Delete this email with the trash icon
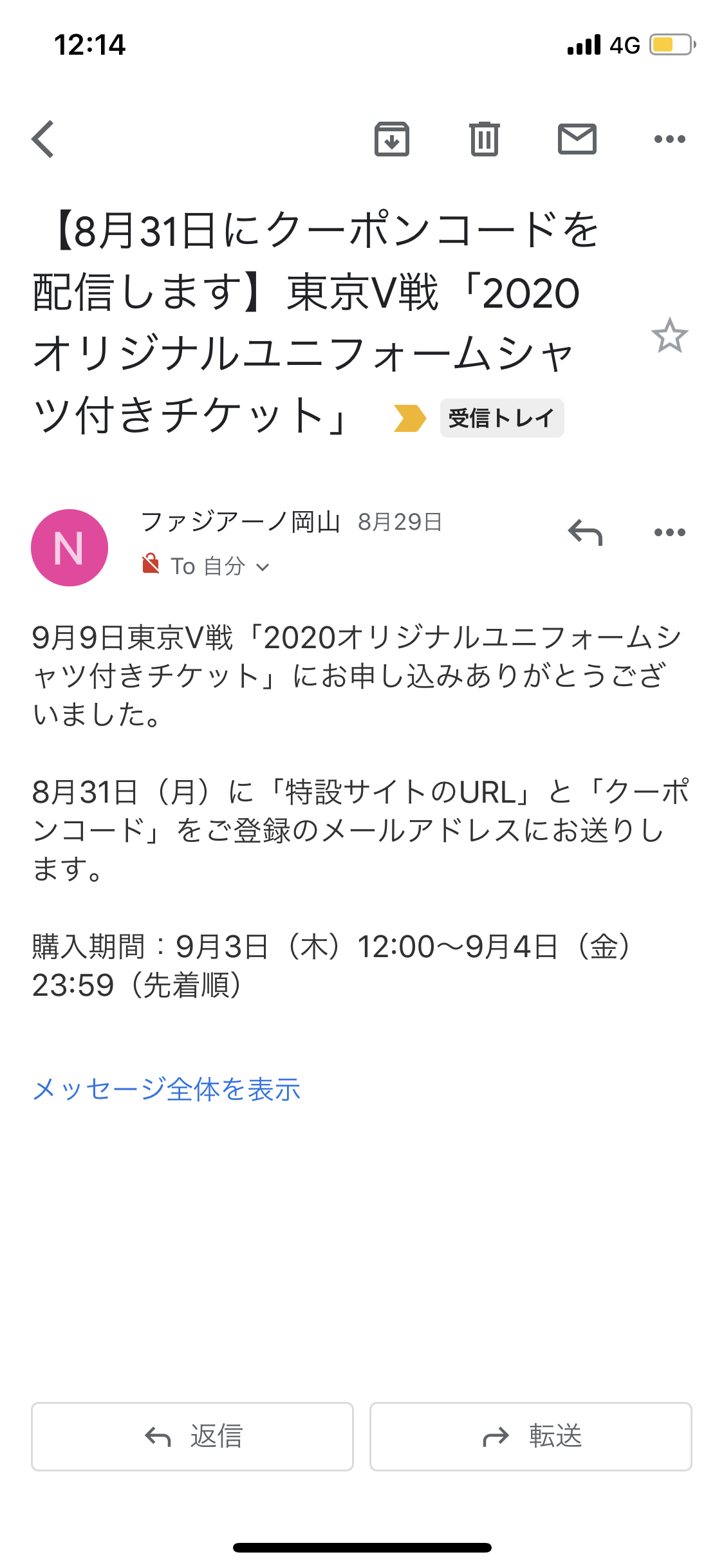 484,139
